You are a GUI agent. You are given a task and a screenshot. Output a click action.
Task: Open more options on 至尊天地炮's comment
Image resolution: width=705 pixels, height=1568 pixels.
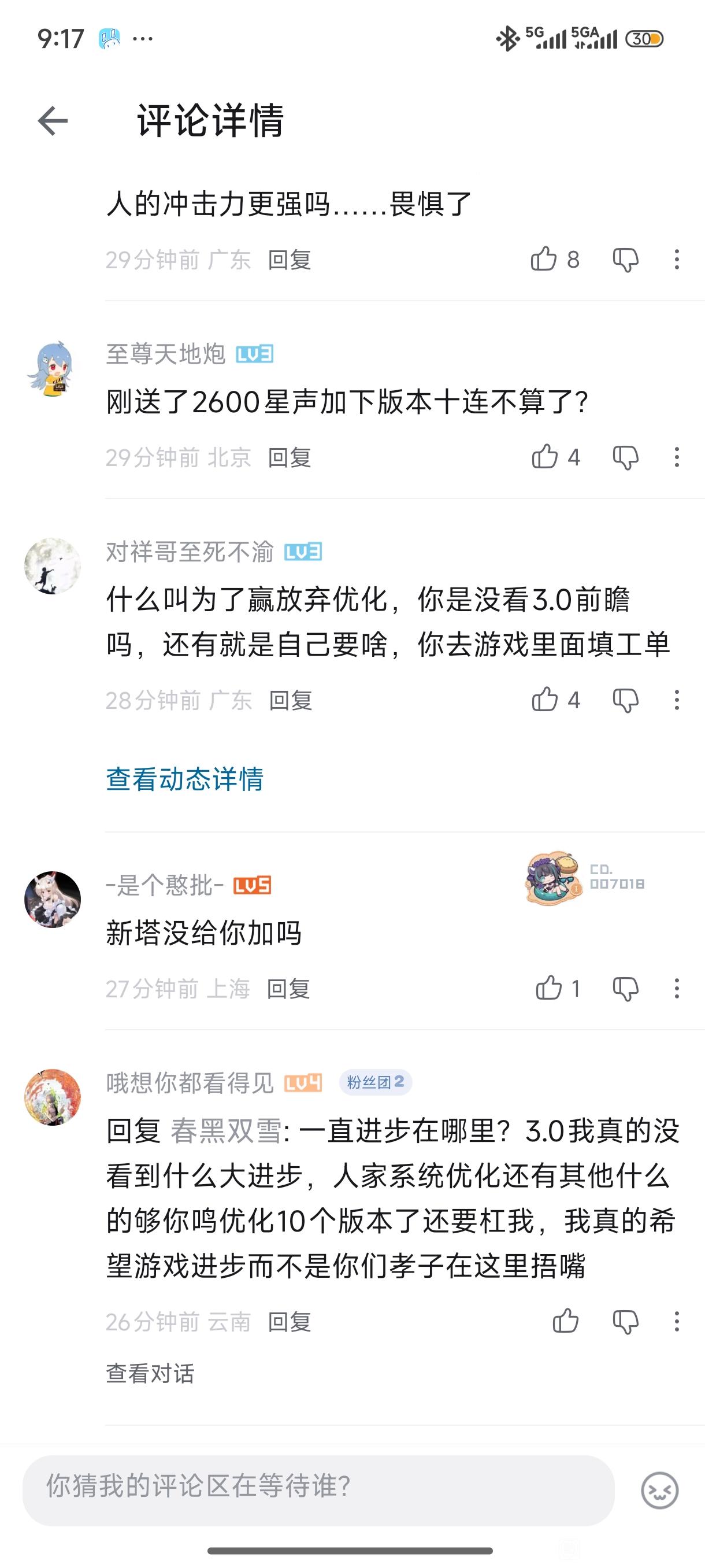pyautogui.click(x=677, y=457)
